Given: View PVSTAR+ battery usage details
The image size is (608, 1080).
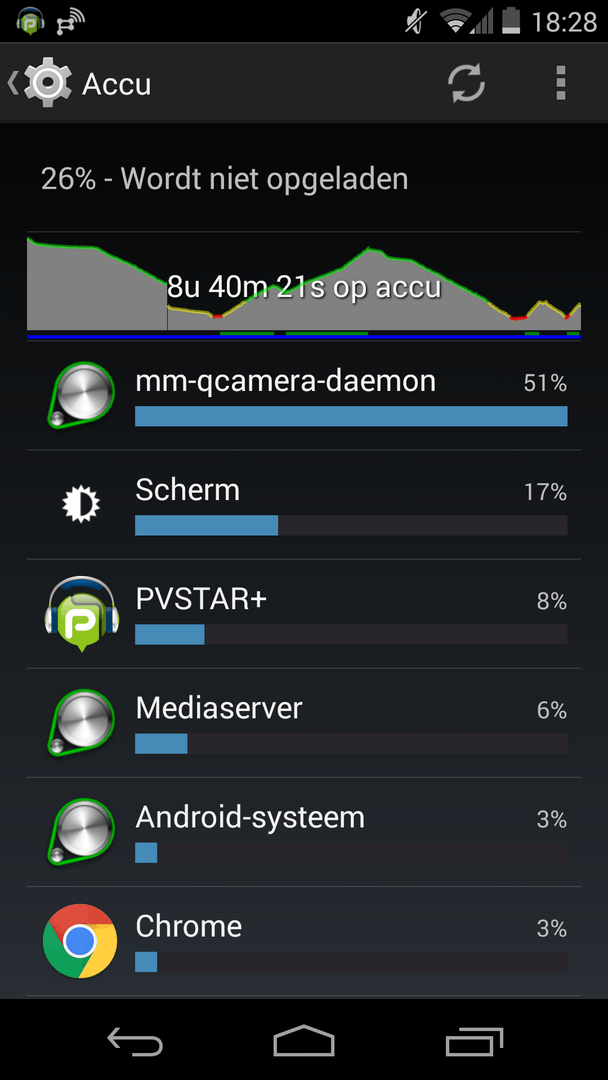Looking at the screenshot, I should [303, 614].
